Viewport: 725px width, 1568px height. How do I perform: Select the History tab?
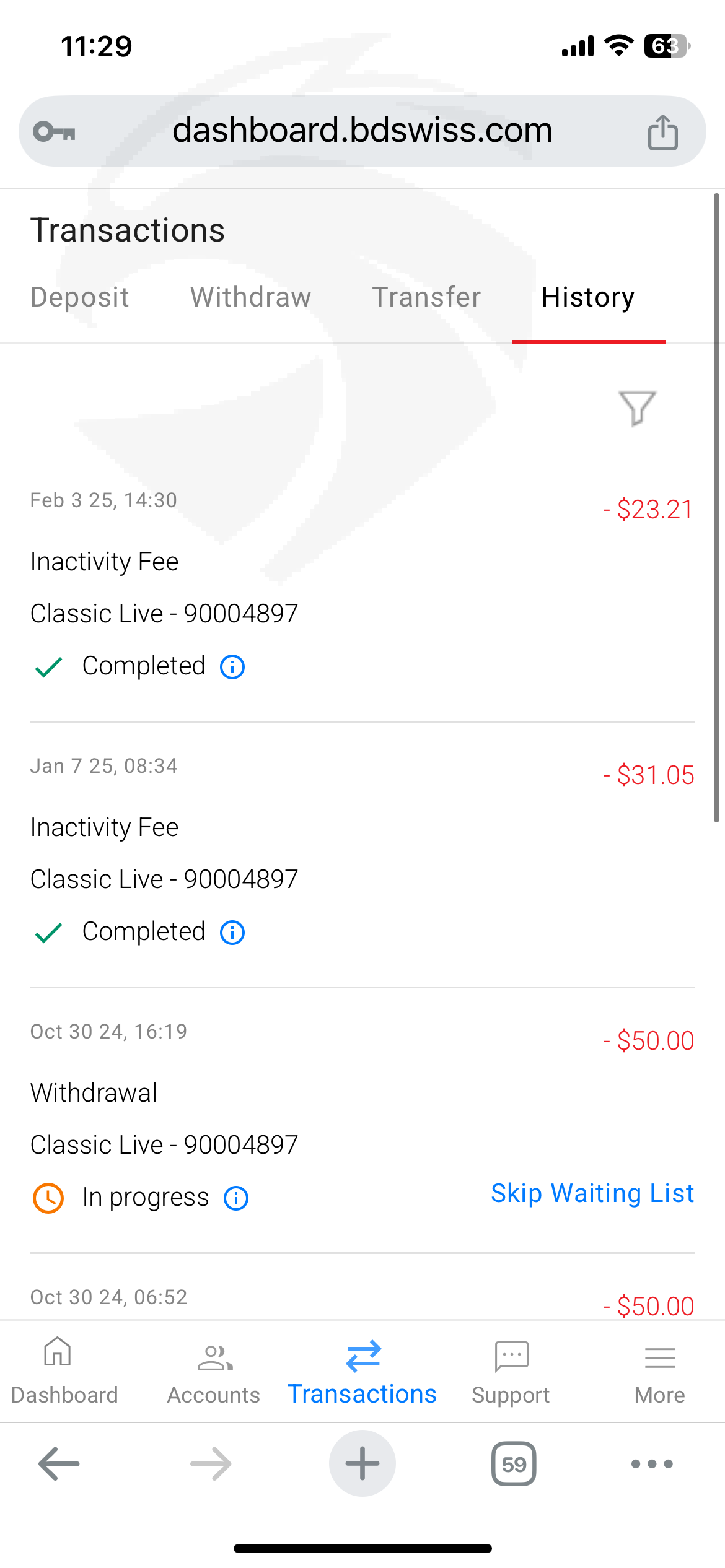click(588, 297)
